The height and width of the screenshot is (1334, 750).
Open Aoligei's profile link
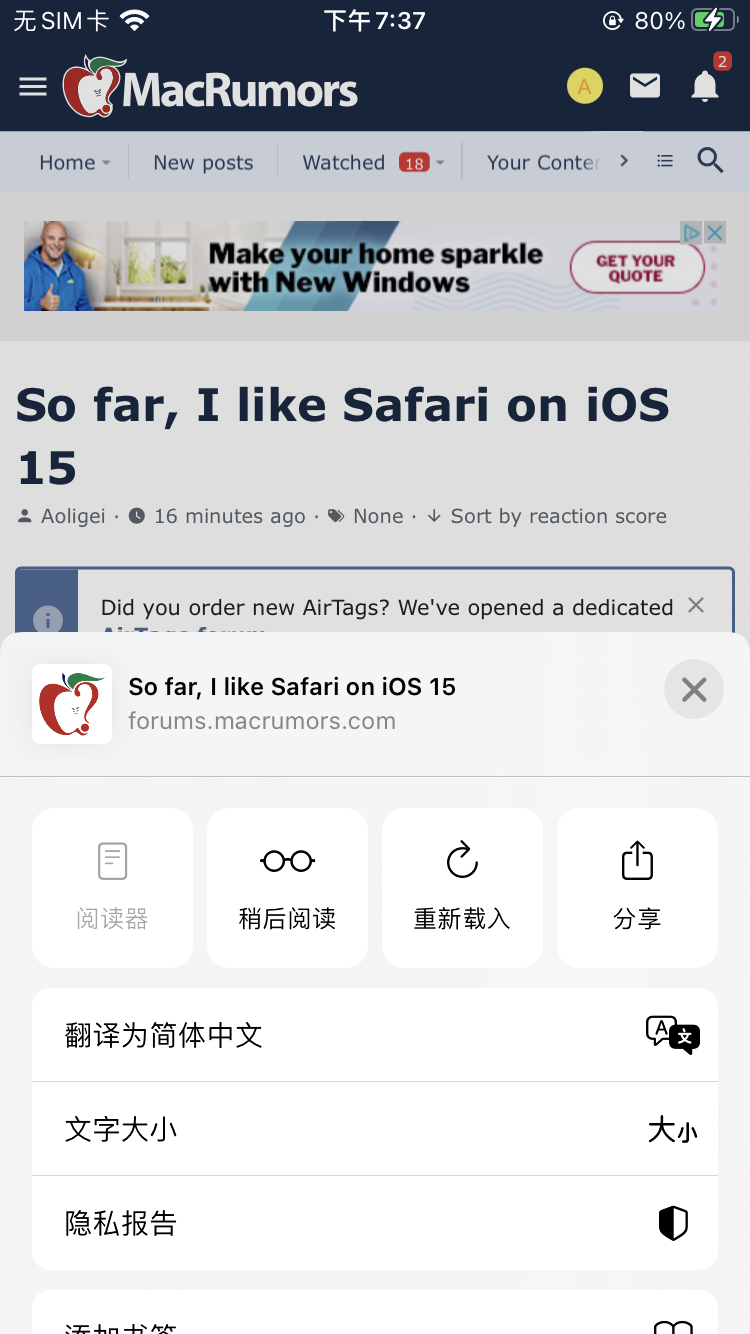click(x=73, y=516)
